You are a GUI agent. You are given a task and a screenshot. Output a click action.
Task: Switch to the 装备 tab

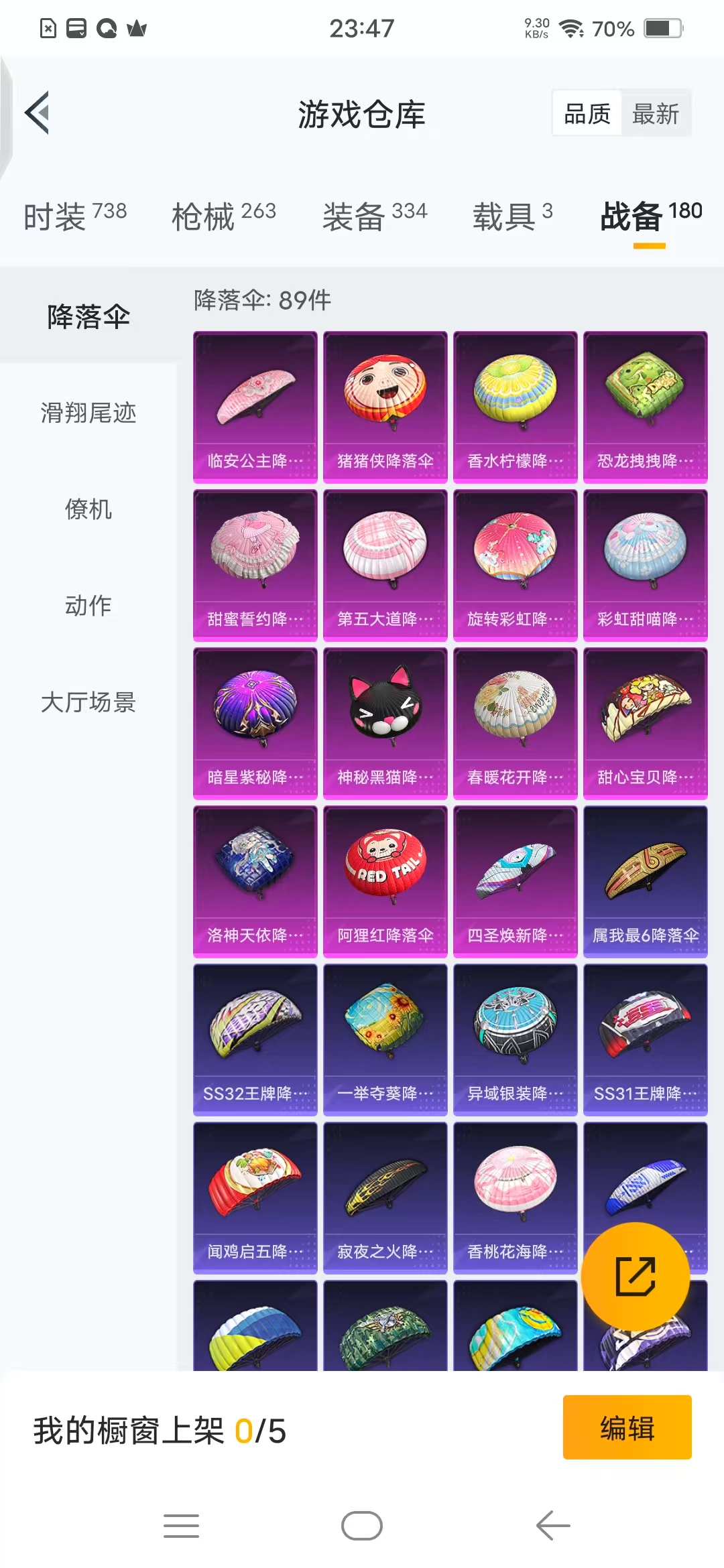pos(374,216)
